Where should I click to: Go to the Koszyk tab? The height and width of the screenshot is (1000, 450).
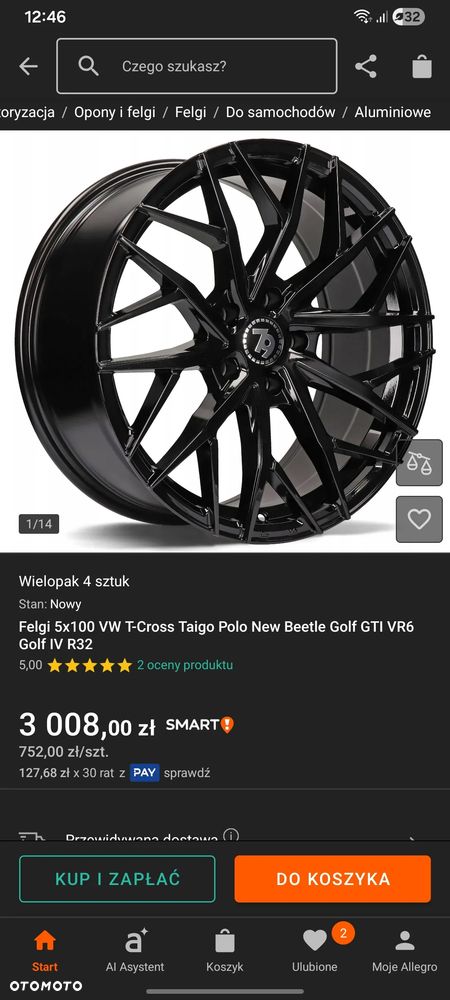pos(224,950)
